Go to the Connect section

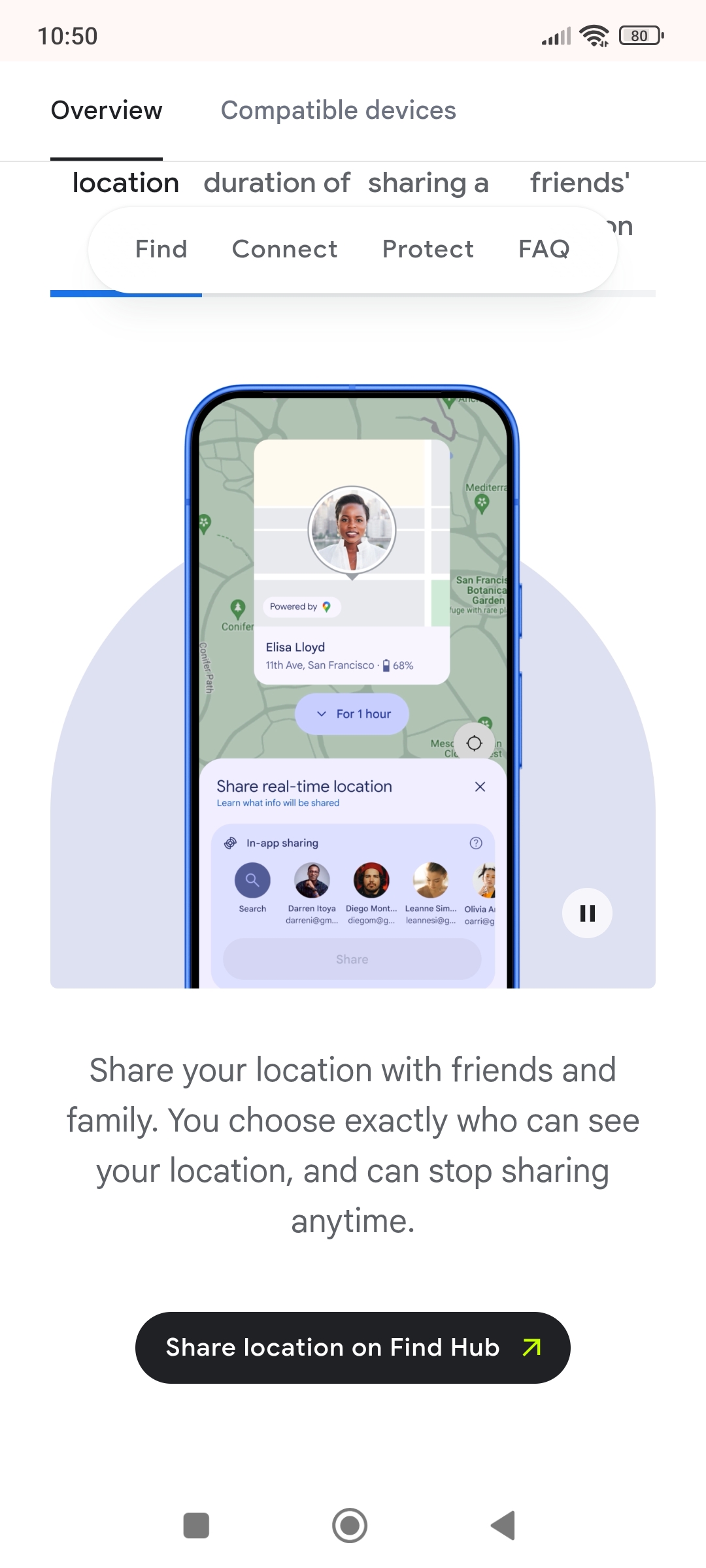tap(284, 249)
